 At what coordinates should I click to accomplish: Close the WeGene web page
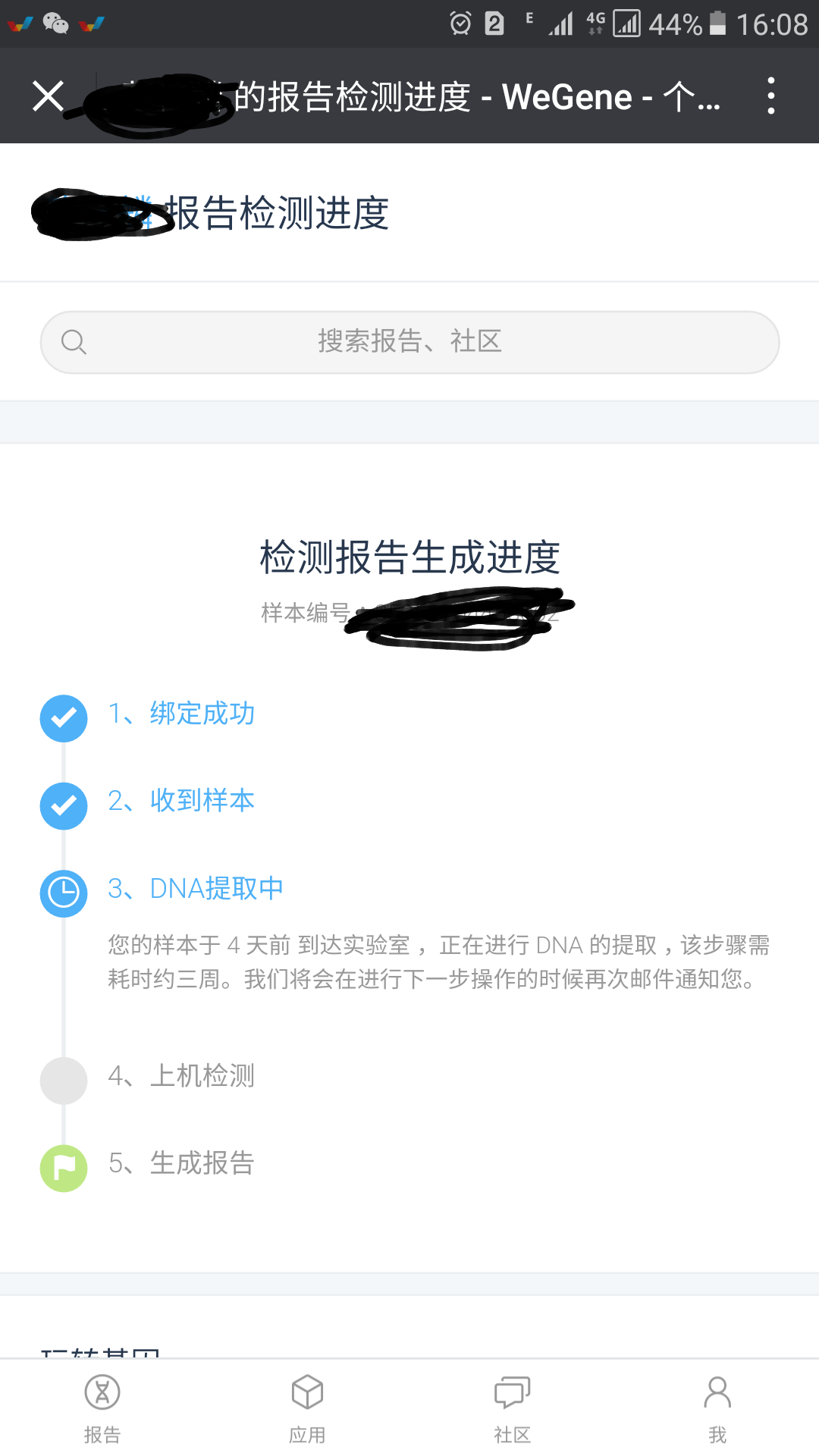pyautogui.click(x=49, y=96)
